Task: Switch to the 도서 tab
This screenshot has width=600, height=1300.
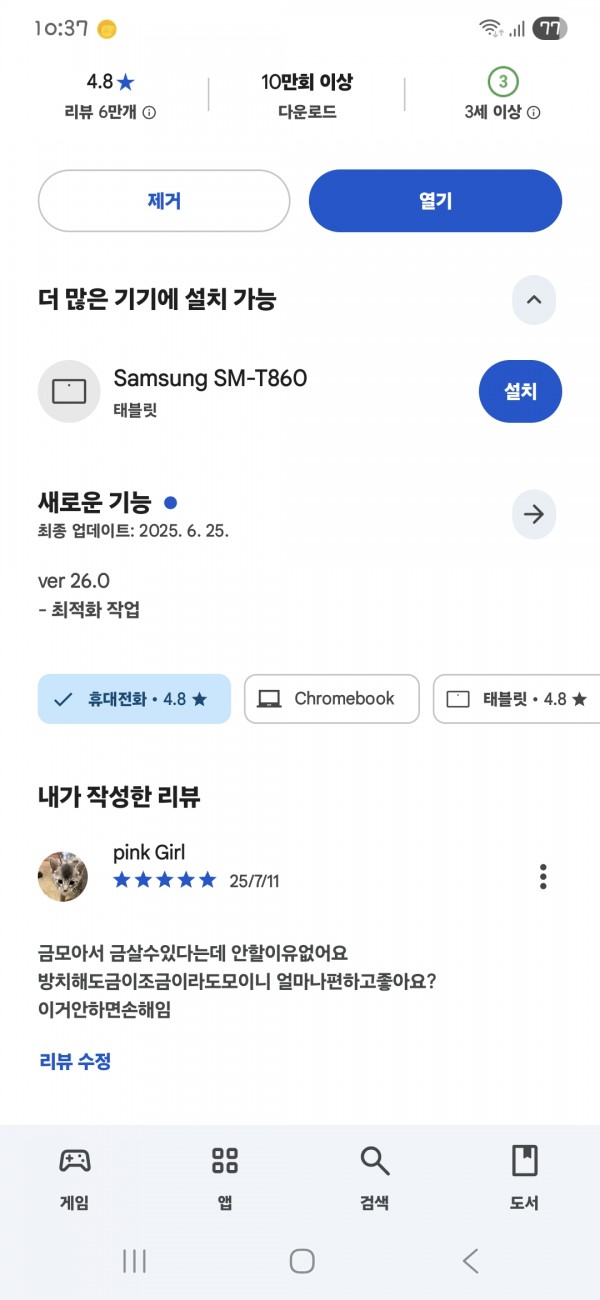Action: 524,1179
